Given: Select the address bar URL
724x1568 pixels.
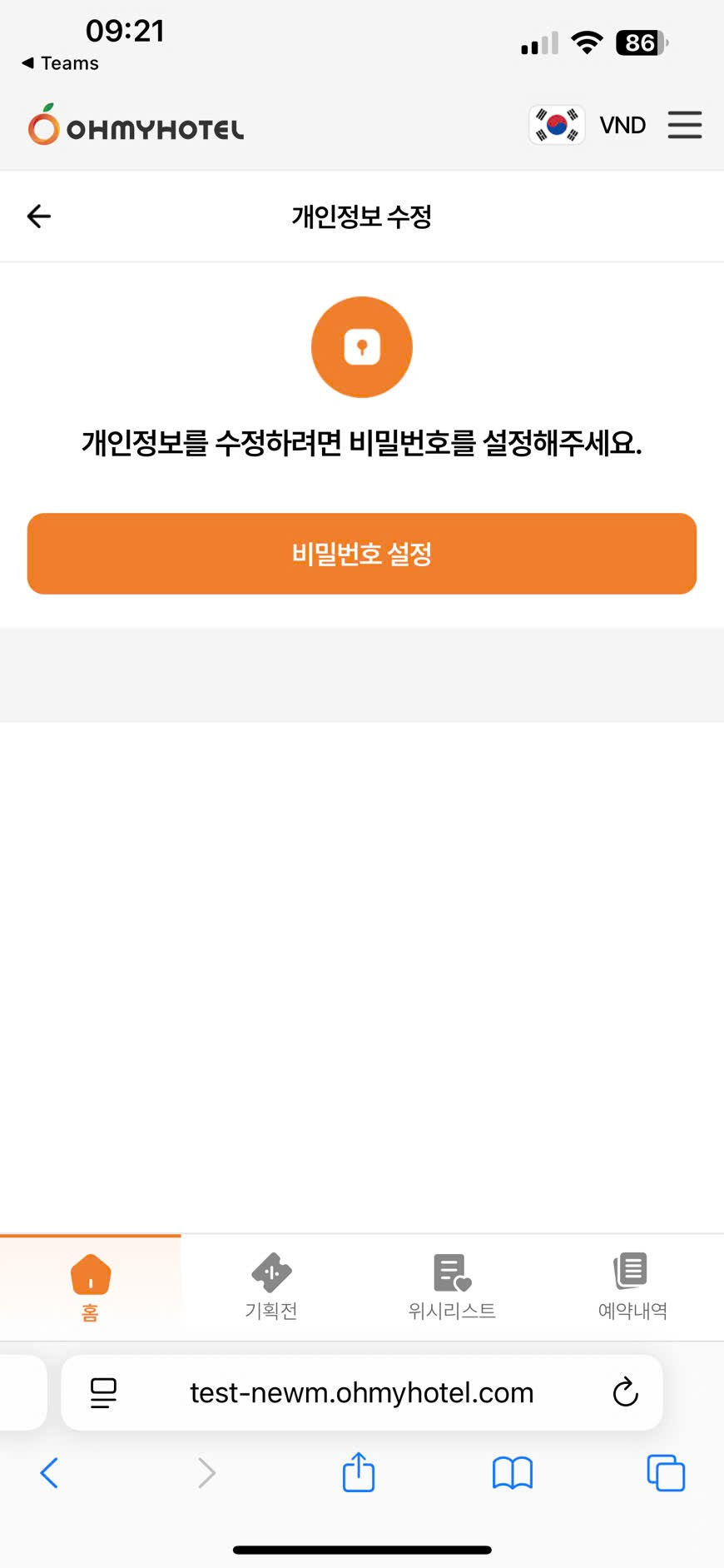Looking at the screenshot, I should (x=362, y=1392).
